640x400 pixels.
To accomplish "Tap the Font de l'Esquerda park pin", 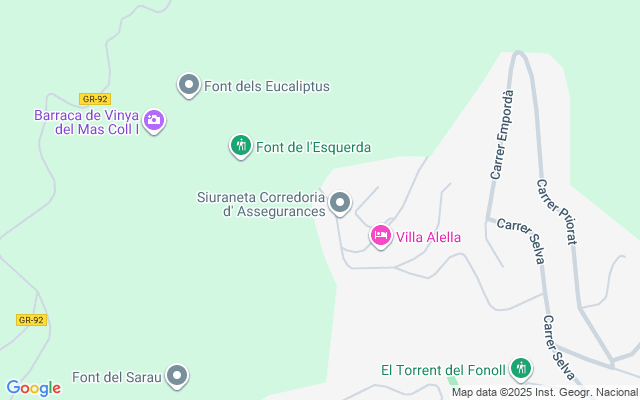I will click(x=240, y=147).
